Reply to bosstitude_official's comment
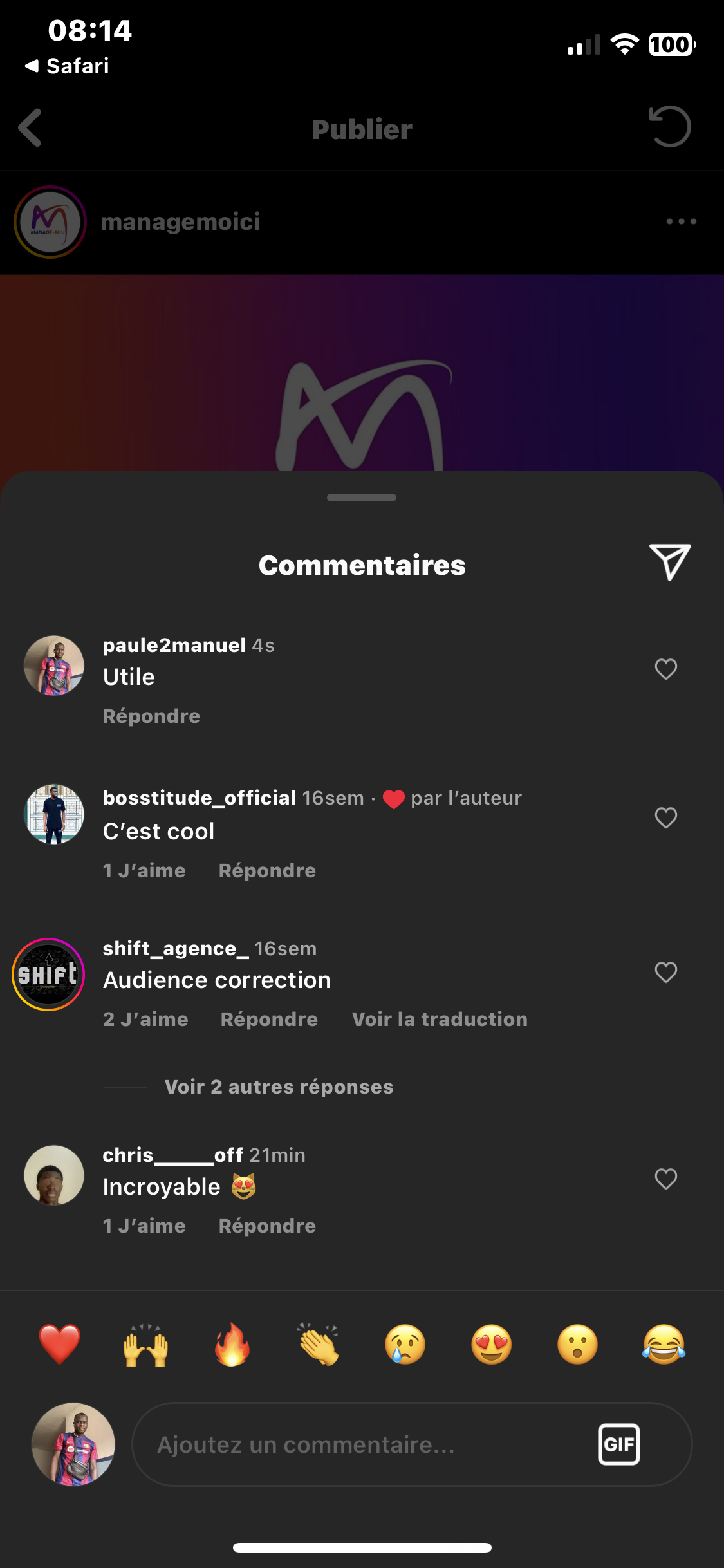The width and height of the screenshot is (724, 1568). [x=267, y=871]
